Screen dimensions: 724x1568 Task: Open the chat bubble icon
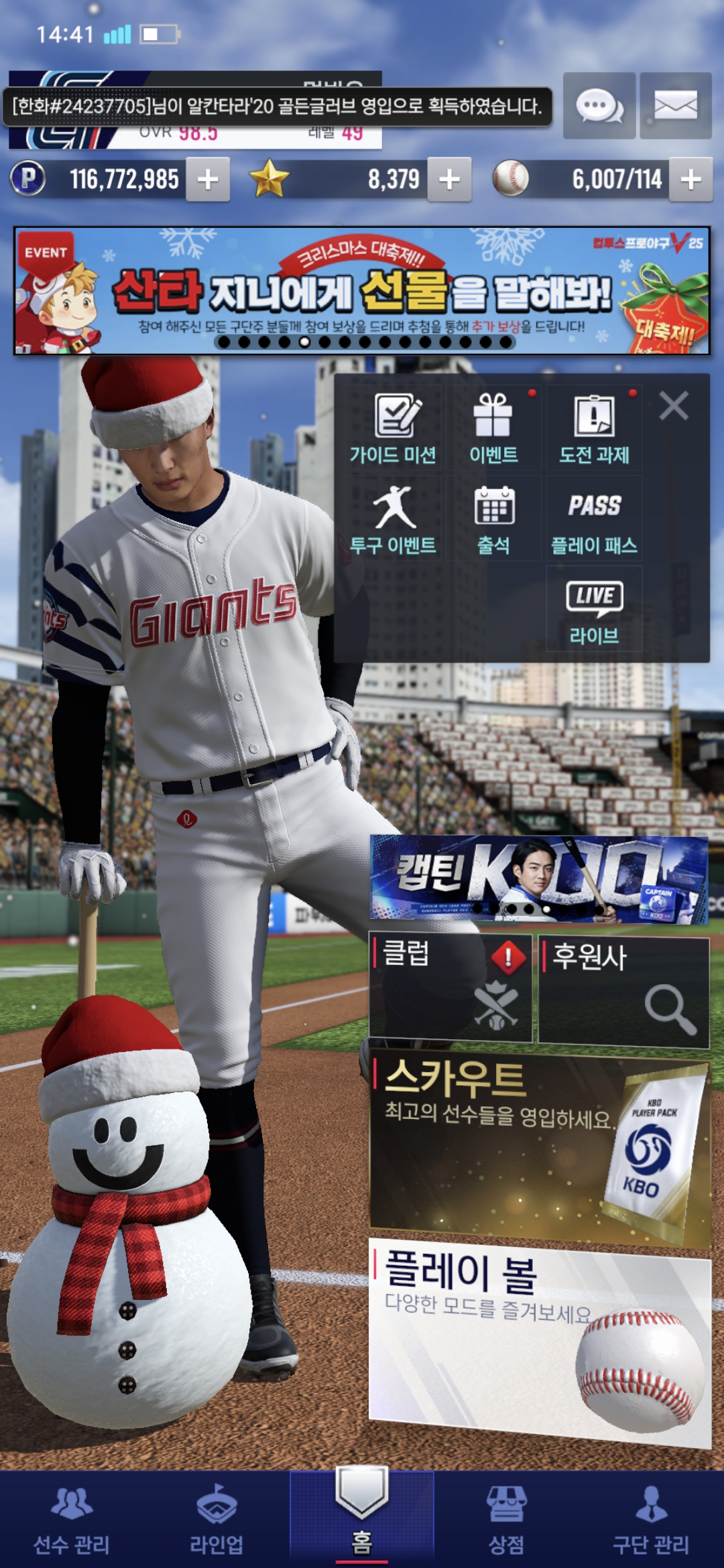599,106
